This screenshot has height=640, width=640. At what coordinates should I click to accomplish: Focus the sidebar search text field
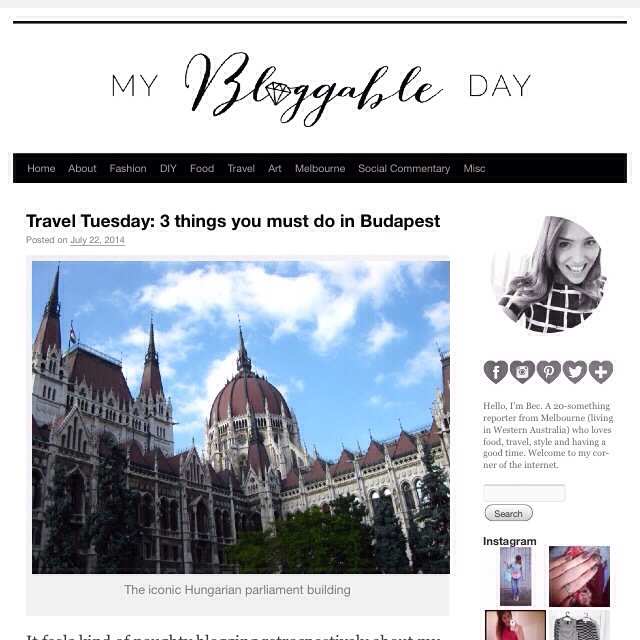point(524,493)
